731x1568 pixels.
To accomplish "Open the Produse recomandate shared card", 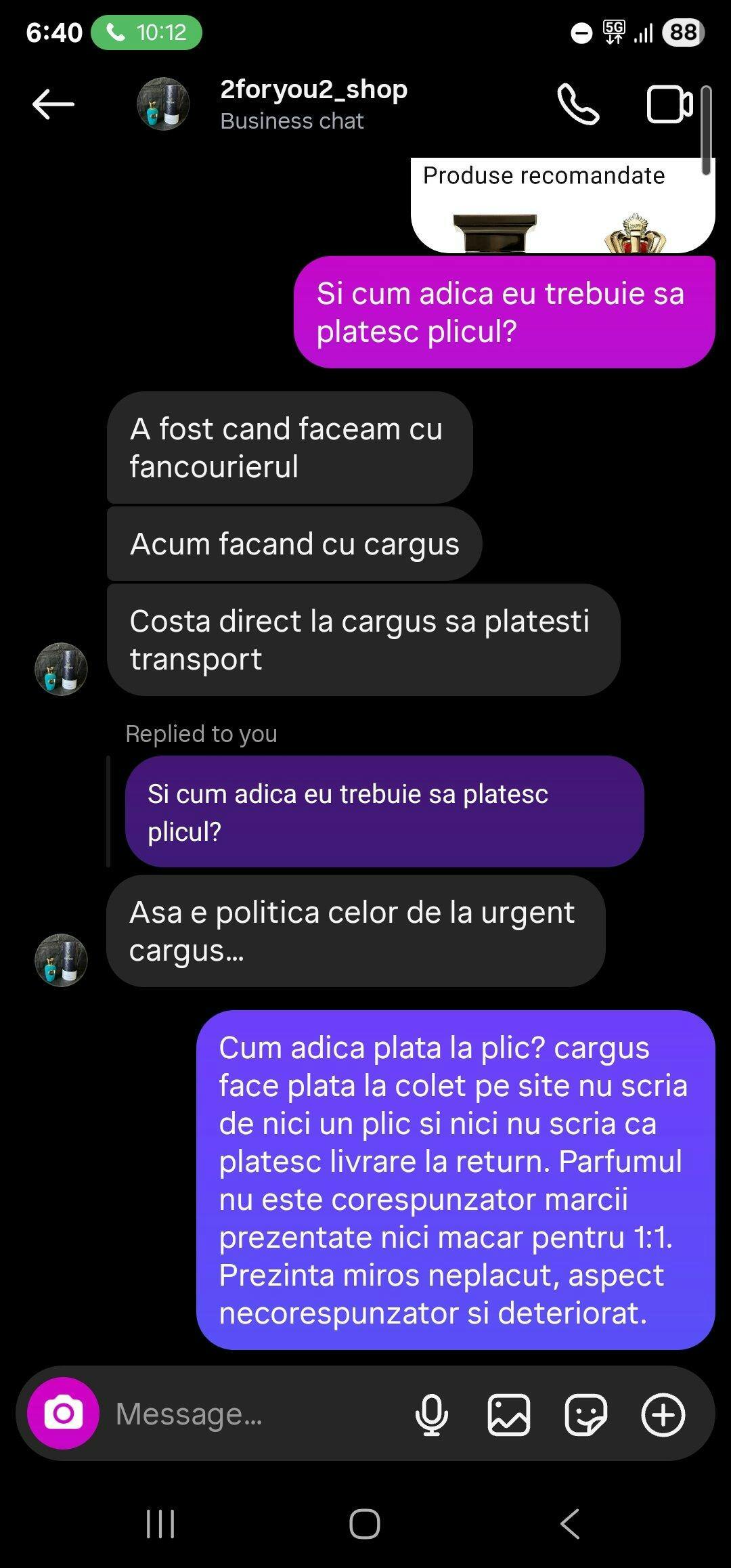I will tap(562, 206).
